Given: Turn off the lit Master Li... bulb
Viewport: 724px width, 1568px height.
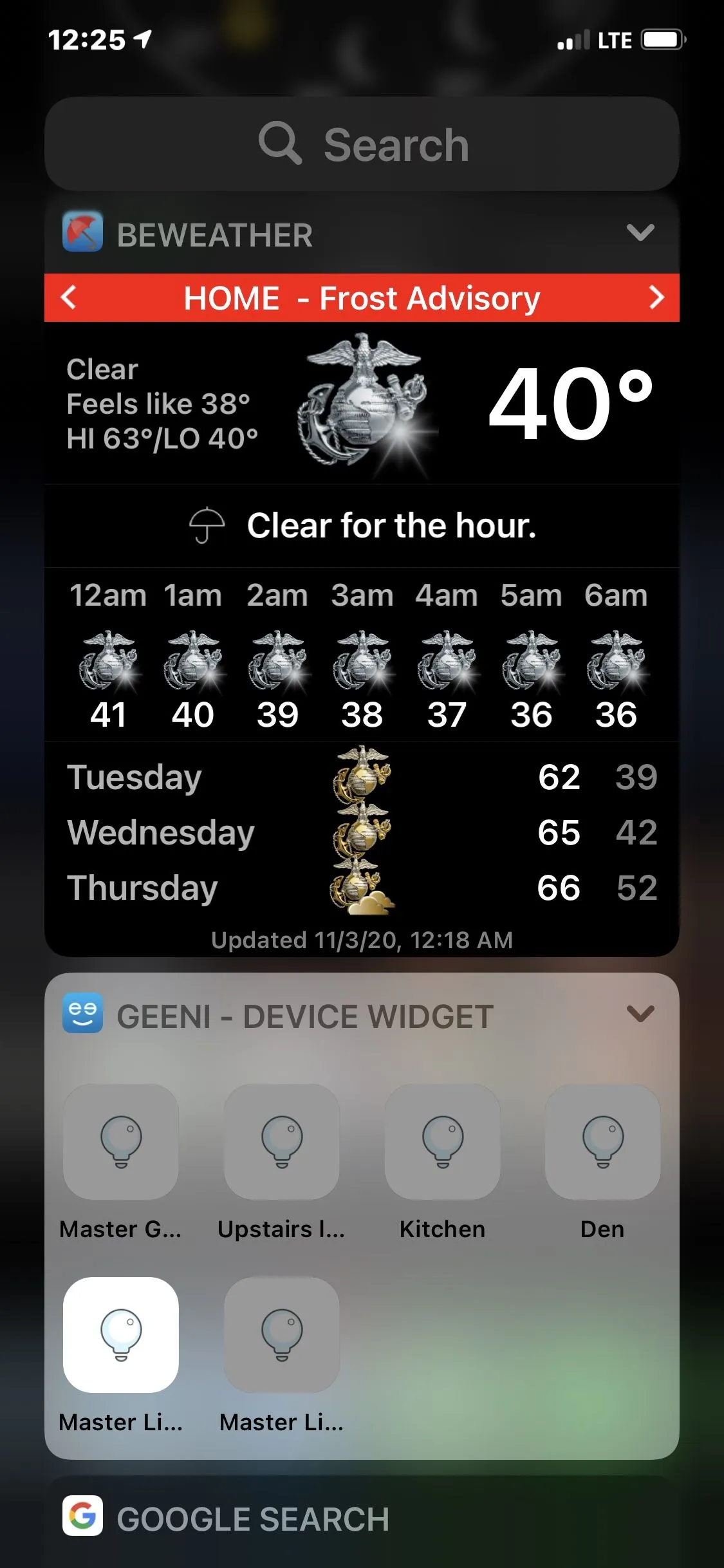Looking at the screenshot, I should [121, 1334].
